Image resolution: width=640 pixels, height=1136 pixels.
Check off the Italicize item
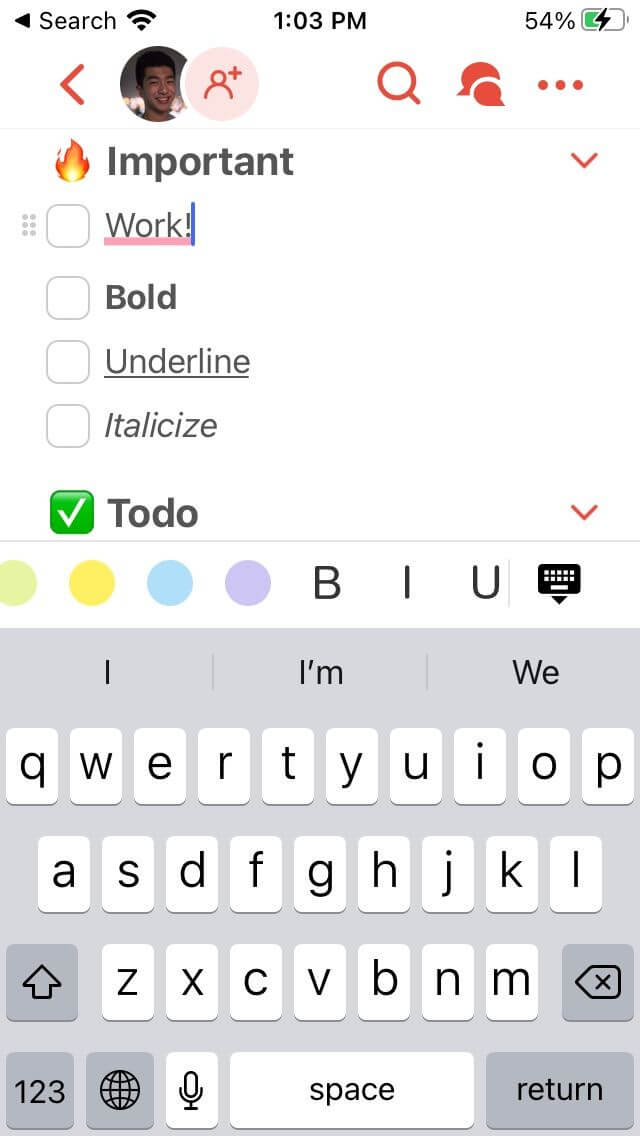click(68, 426)
